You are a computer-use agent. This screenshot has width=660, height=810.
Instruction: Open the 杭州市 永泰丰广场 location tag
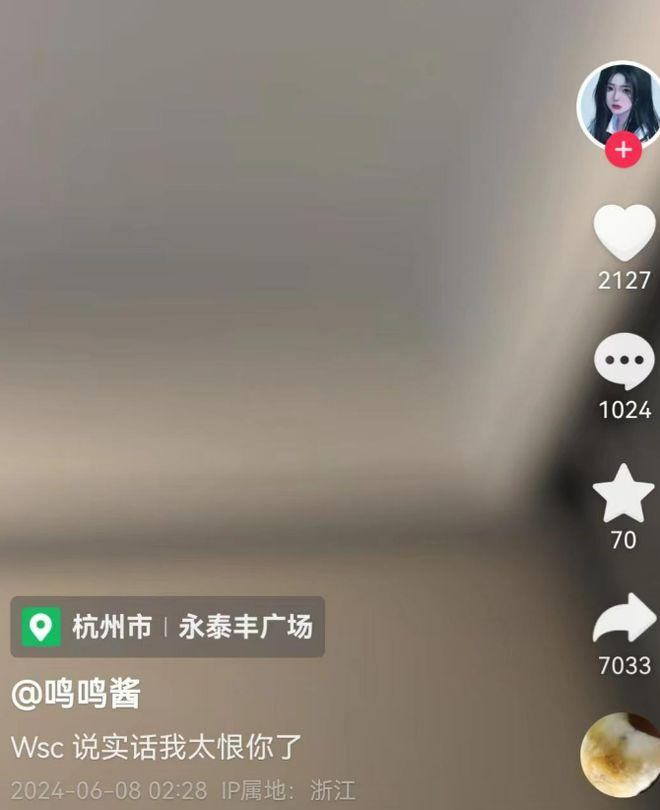click(168, 627)
